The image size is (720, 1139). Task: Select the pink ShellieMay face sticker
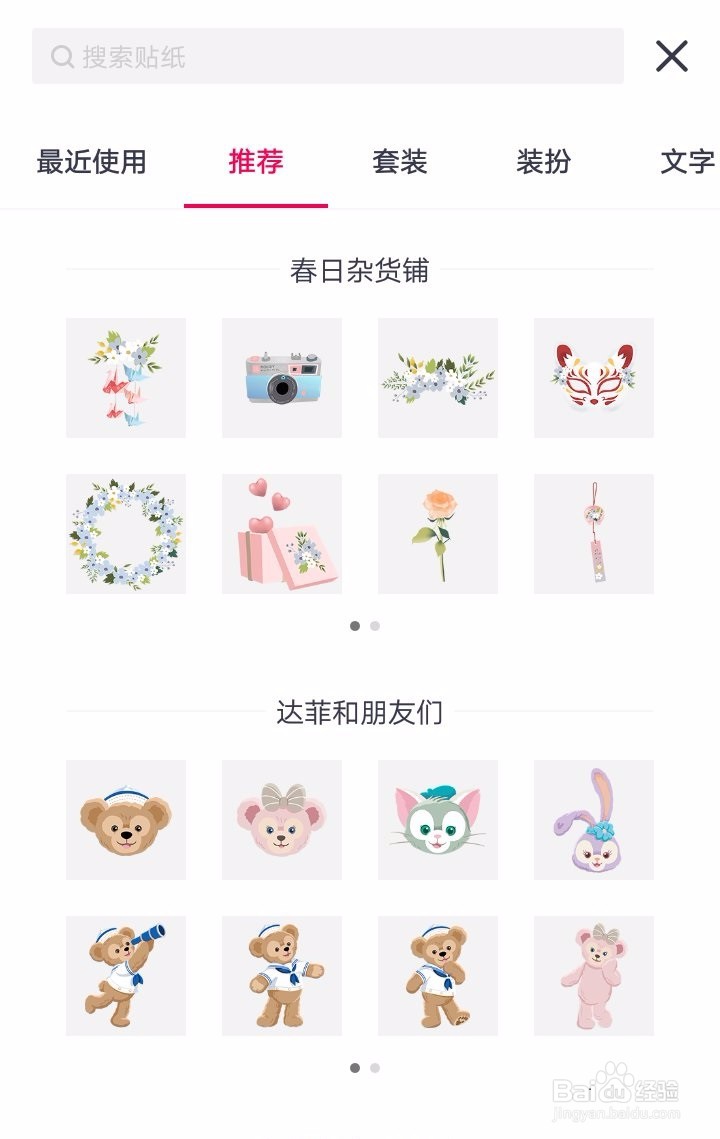pos(281,820)
